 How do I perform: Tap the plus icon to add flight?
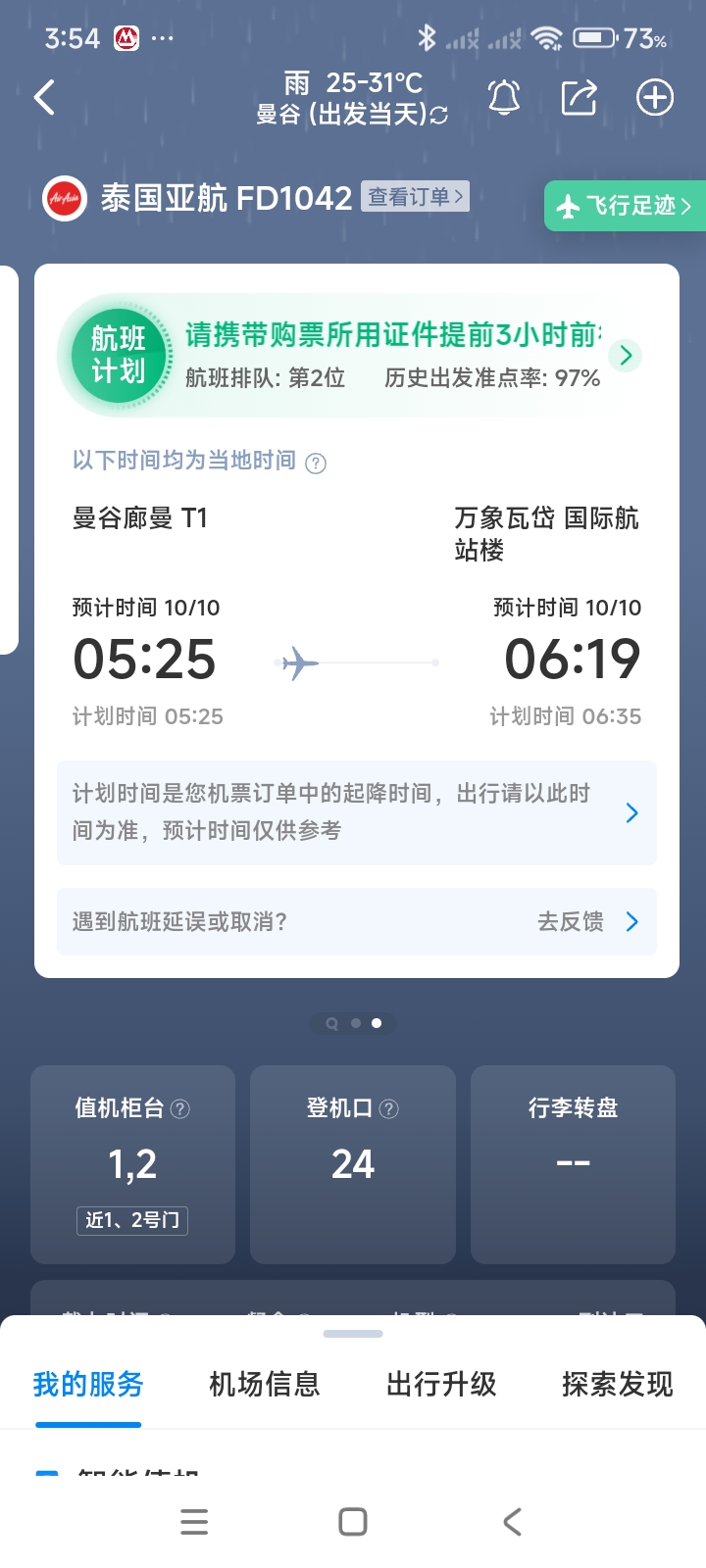click(655, 97)
